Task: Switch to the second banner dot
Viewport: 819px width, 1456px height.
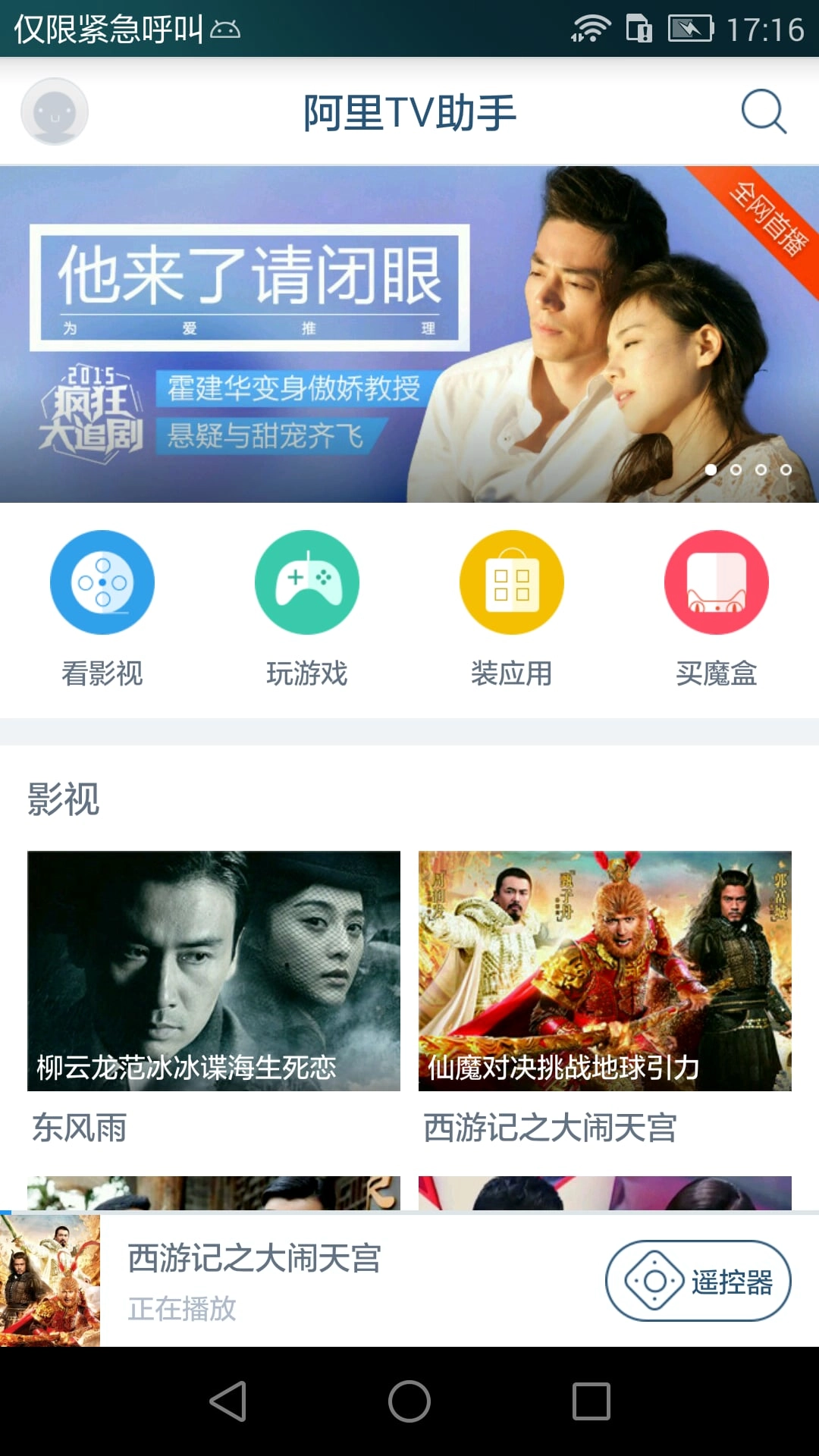Action: click(736, 470)
